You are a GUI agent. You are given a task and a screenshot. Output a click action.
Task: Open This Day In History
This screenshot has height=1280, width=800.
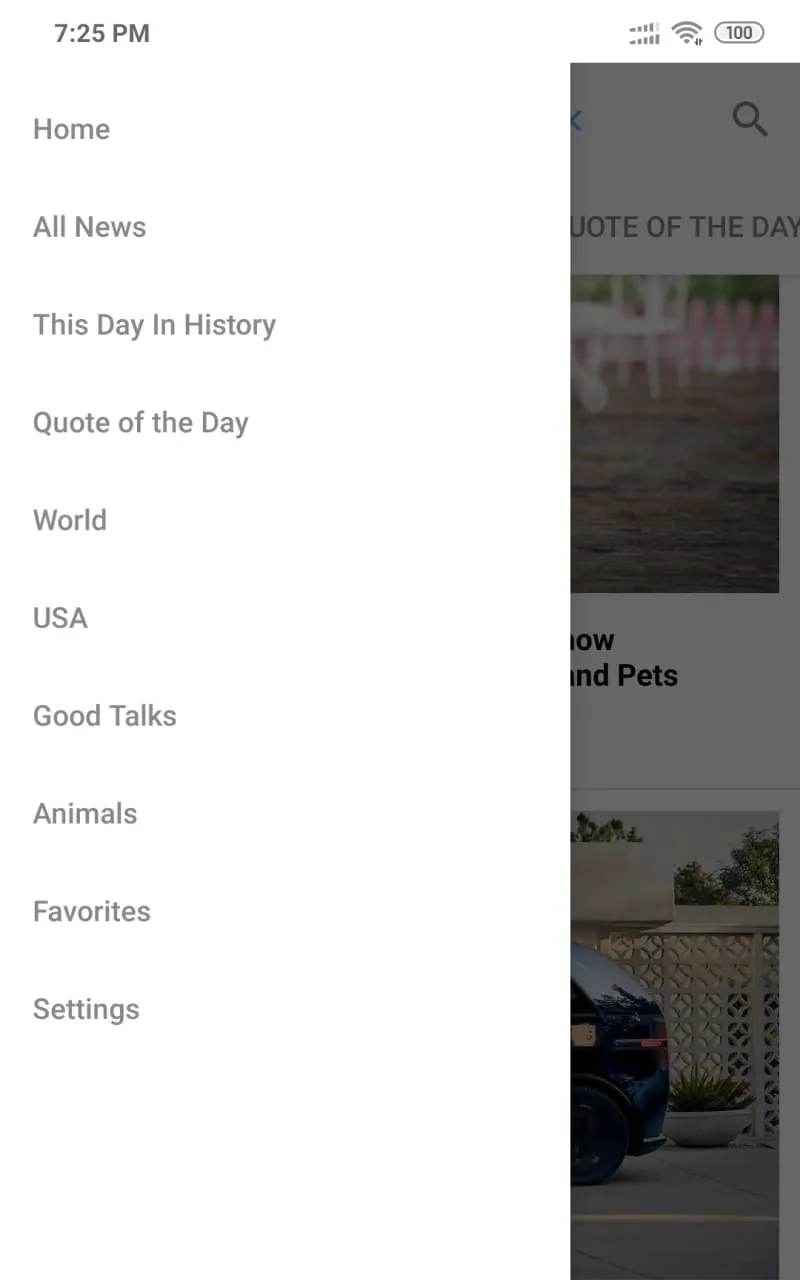coord(154,325)
